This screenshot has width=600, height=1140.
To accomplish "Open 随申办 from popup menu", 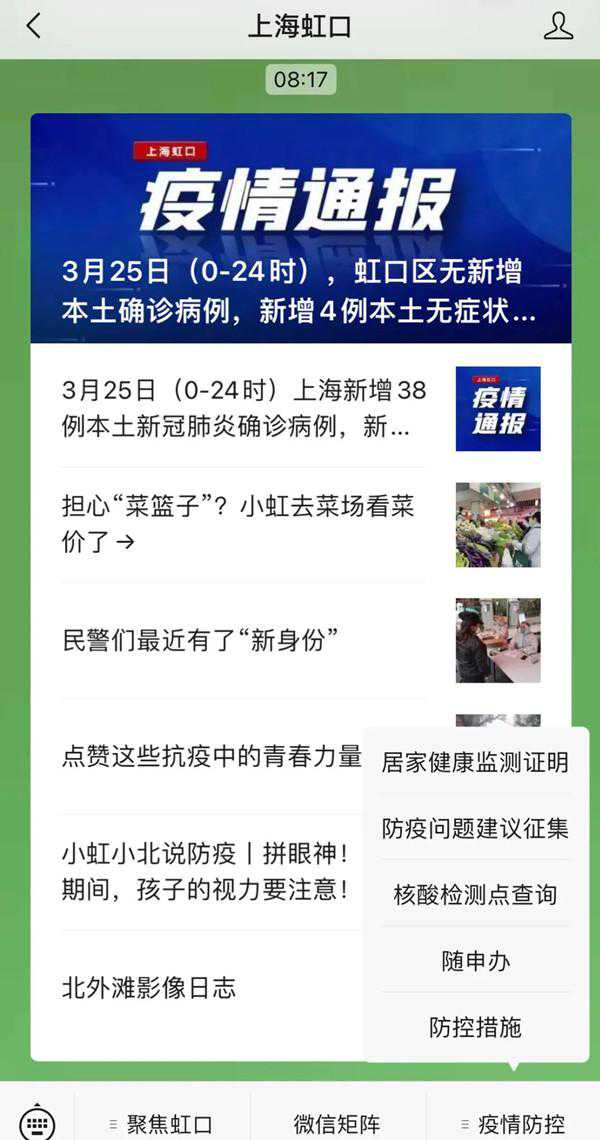I will pos(475,961).
